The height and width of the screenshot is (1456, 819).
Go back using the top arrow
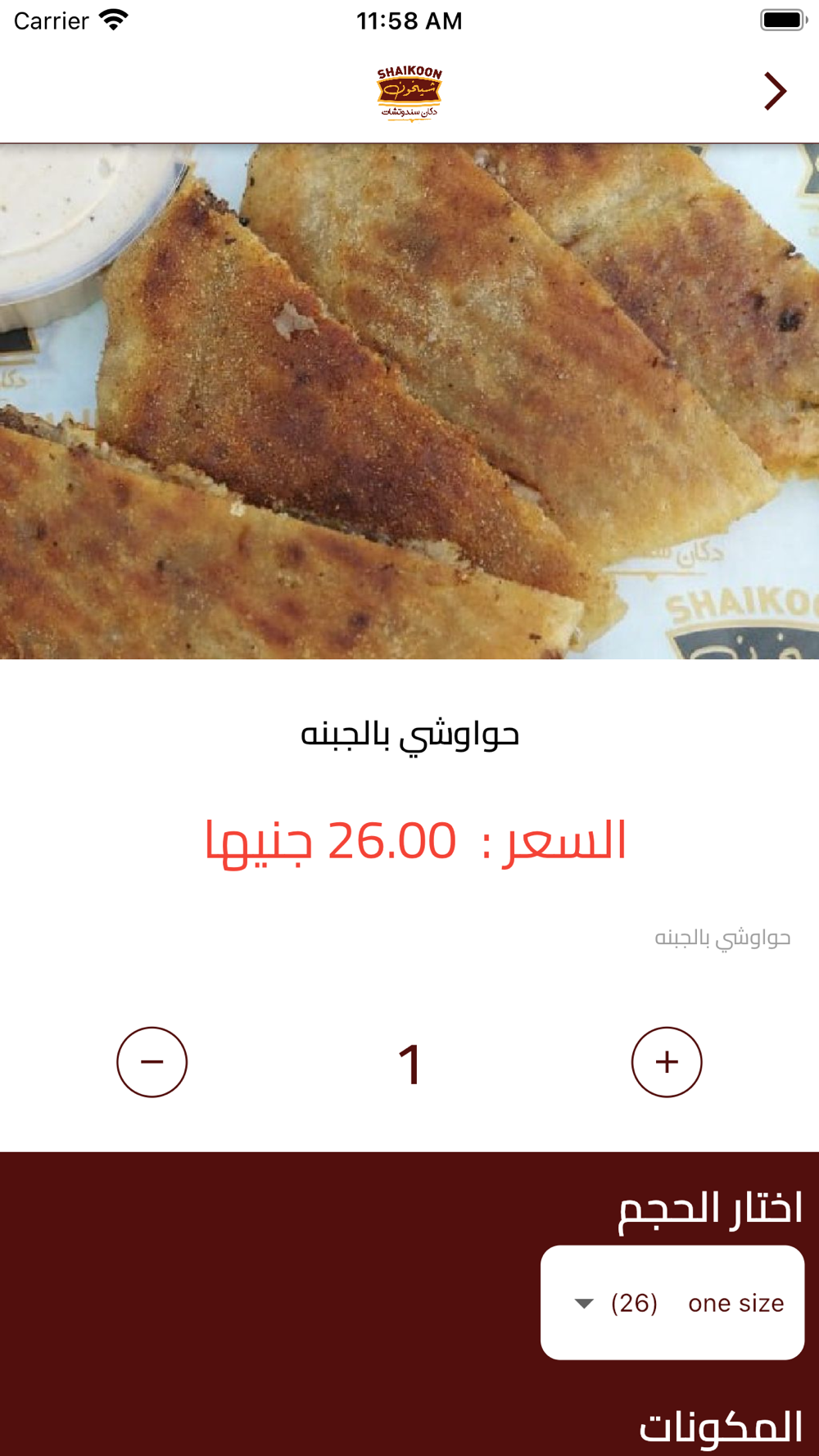pos(775,91)
